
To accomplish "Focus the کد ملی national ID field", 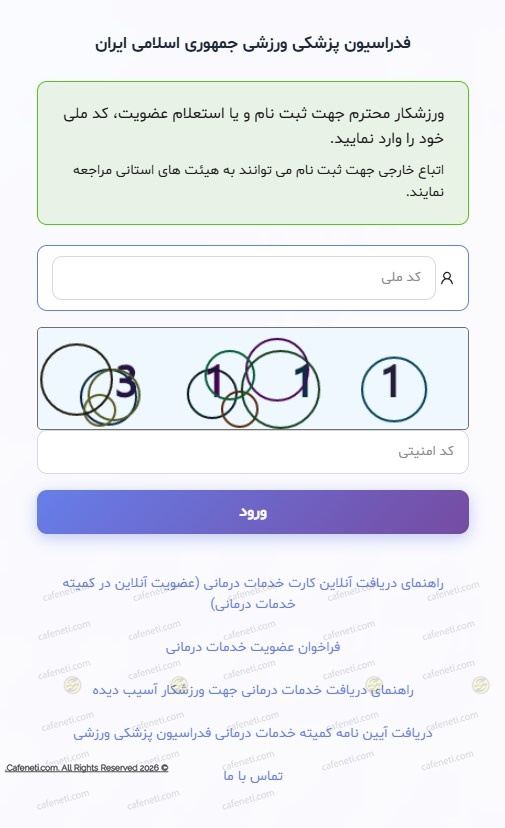I will click(244, 278).
